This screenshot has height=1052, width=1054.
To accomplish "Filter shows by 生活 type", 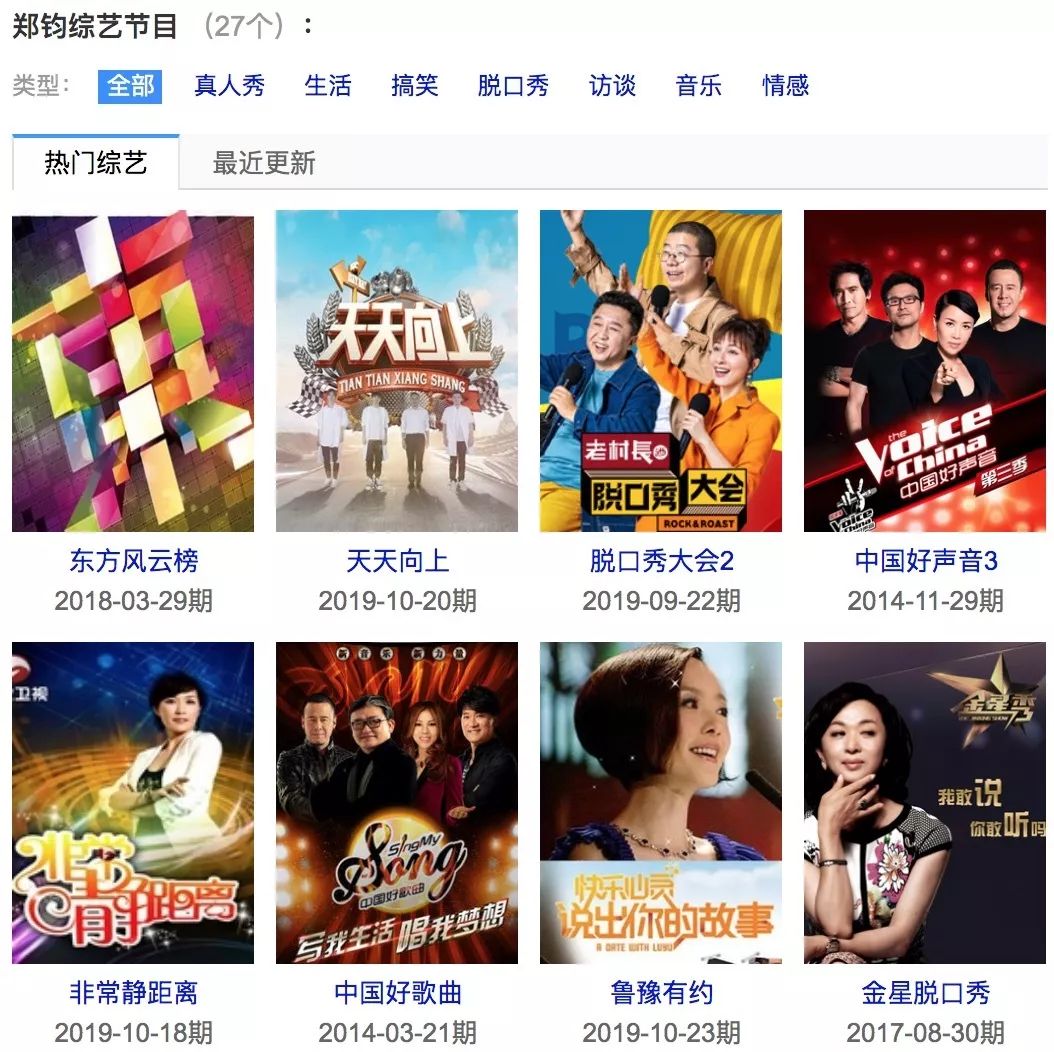I will tap(328, 86).
